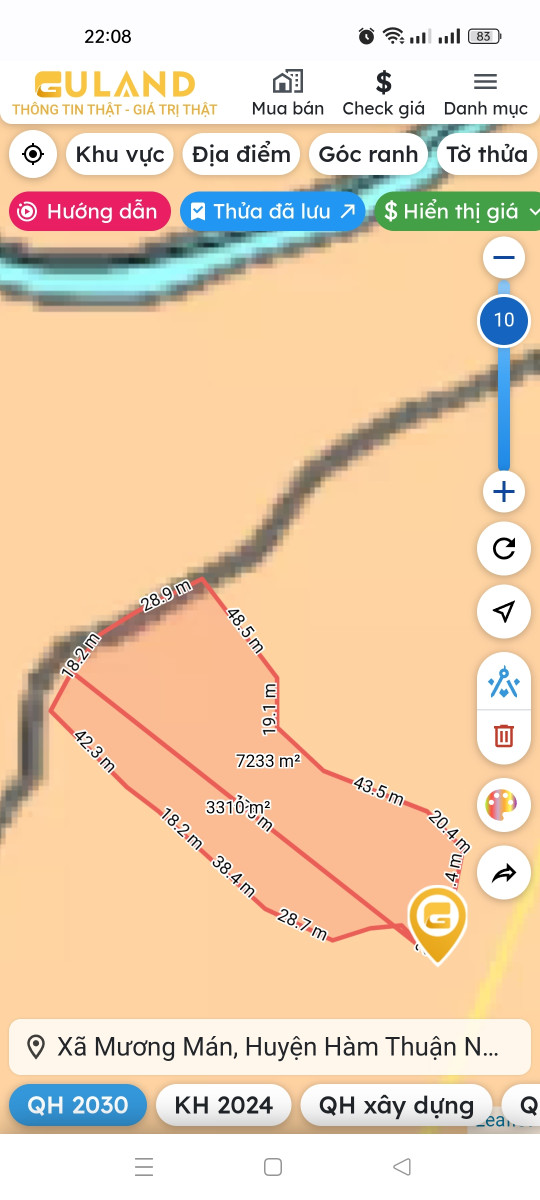Open the measuring compass tool
The image size is (540, 1200).
[504, 683]
